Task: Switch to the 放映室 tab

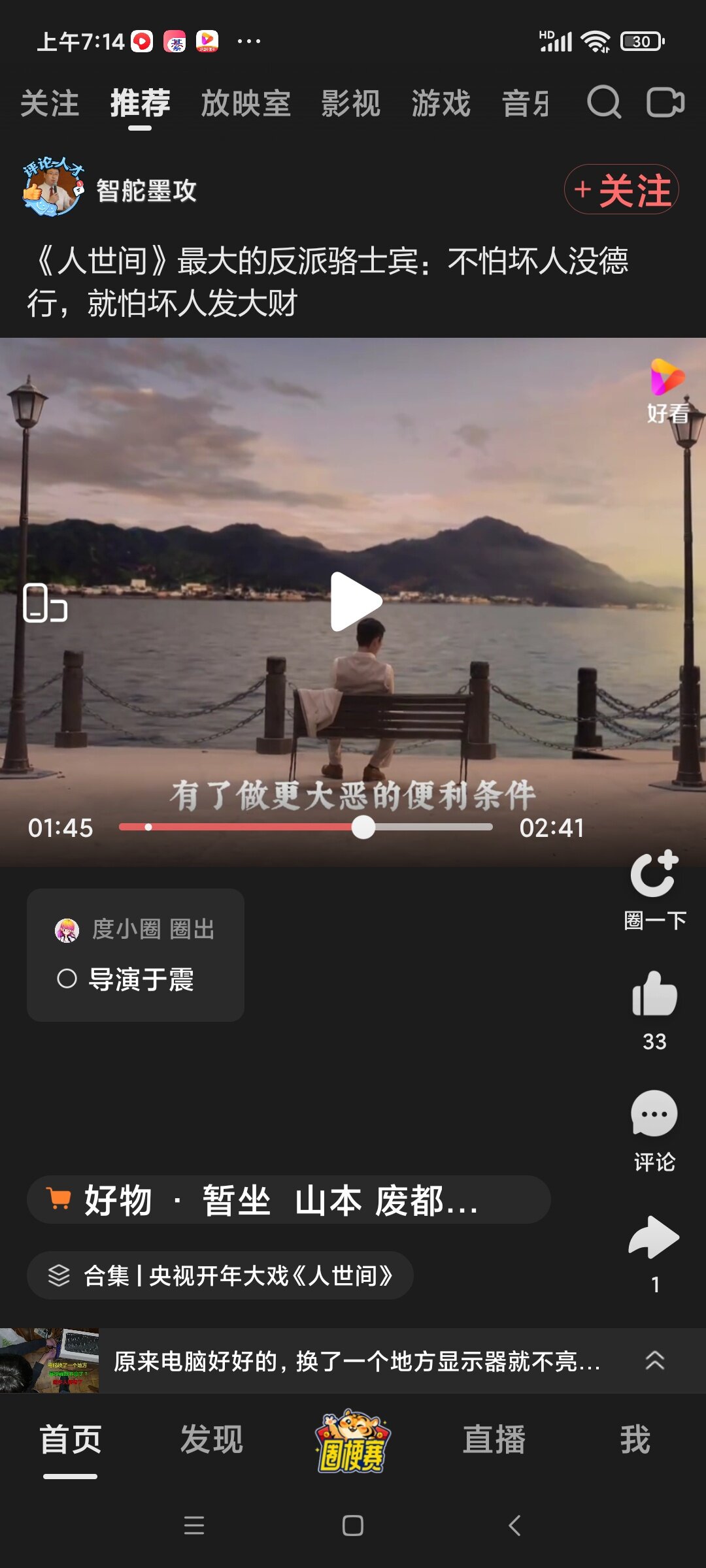Action: point(246,103)
